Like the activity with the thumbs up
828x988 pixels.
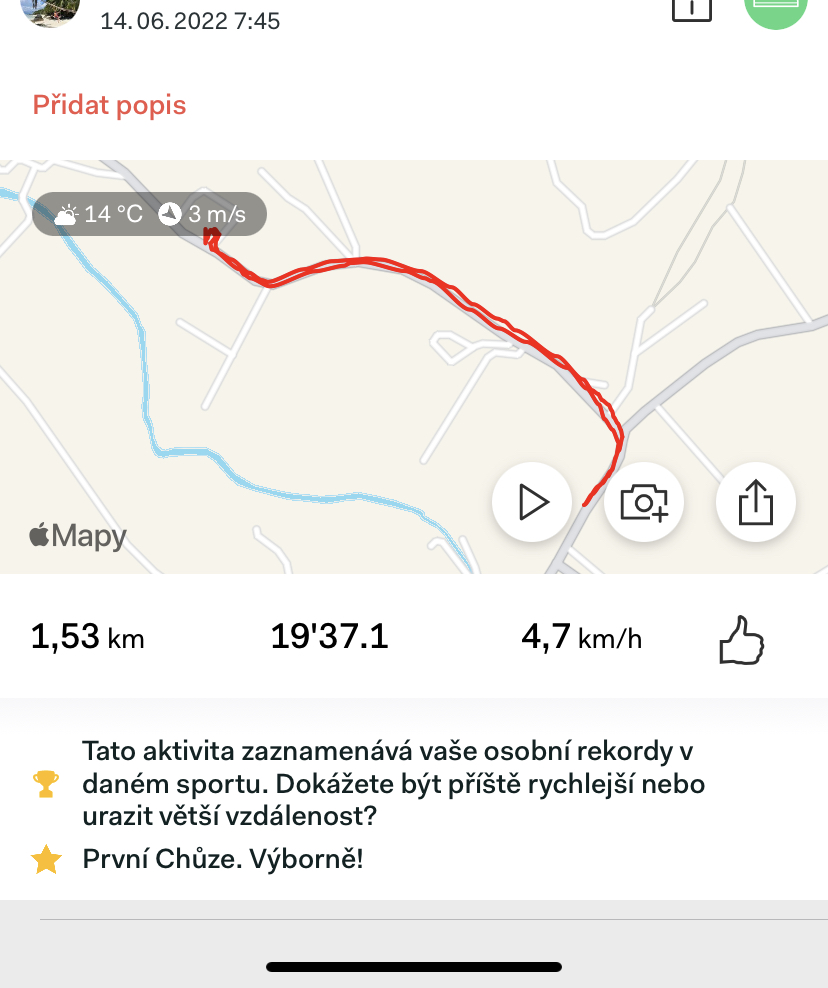coord(741,639)
